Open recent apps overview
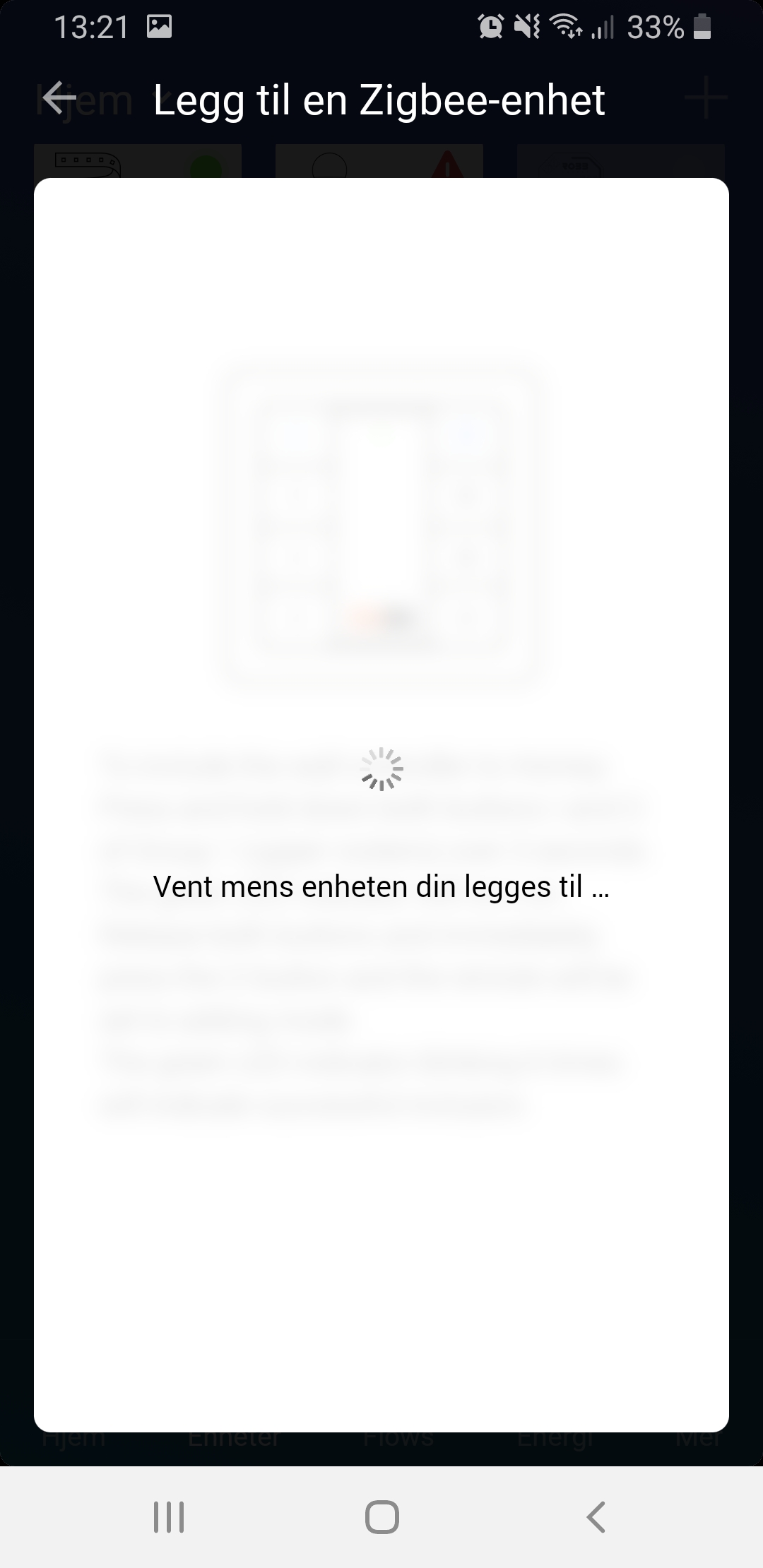Screen dimensions: 763x1568 pos(169,1516)
